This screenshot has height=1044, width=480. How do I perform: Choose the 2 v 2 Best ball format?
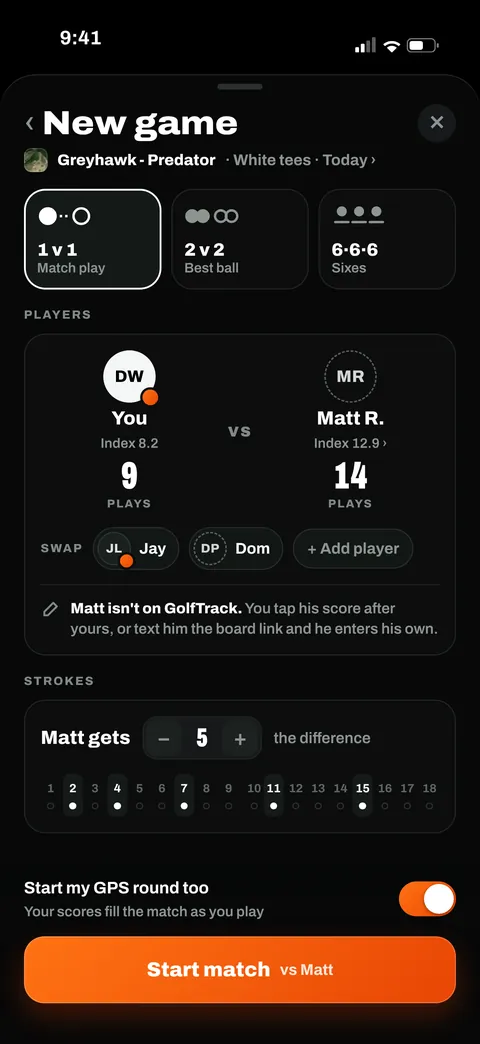[240, 239]
